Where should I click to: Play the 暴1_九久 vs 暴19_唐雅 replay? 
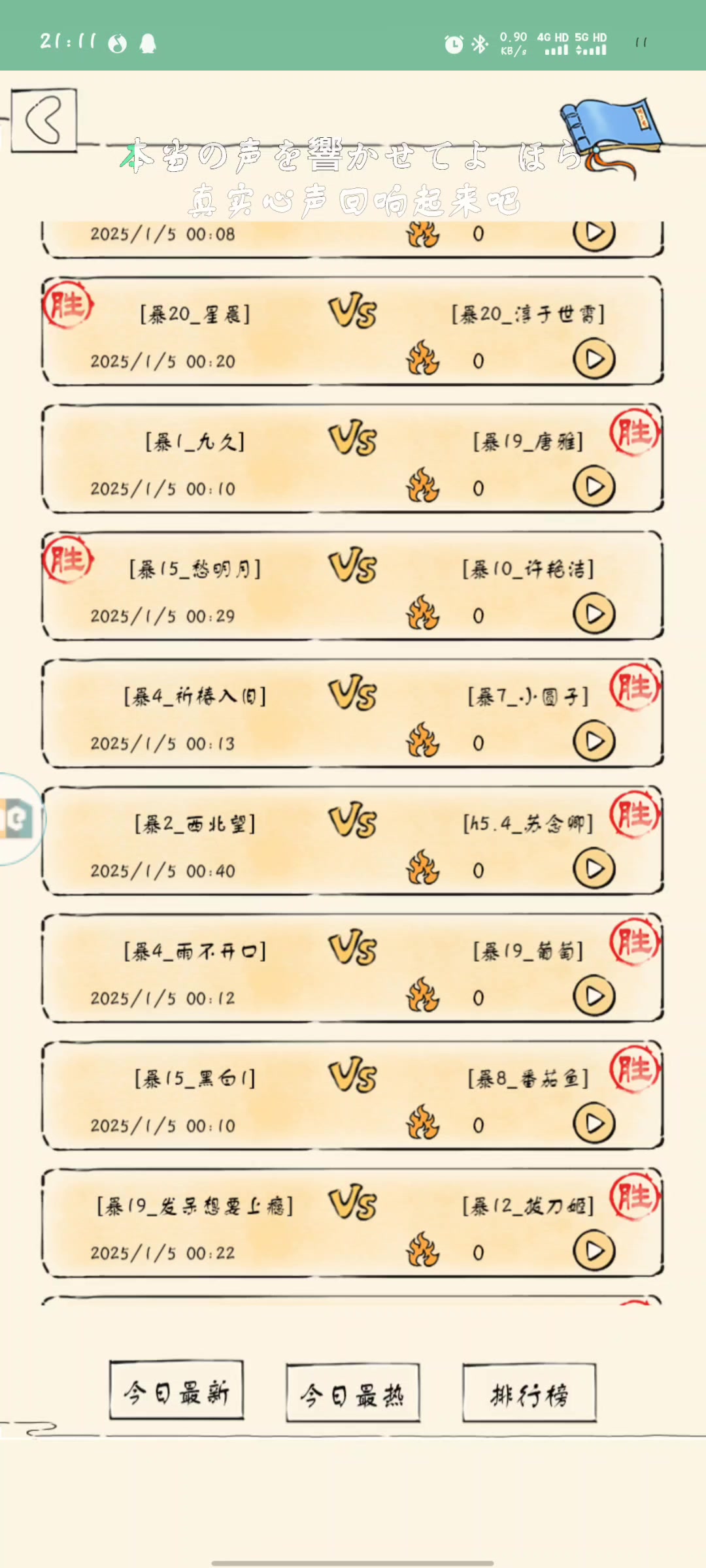tap(594, 487)
